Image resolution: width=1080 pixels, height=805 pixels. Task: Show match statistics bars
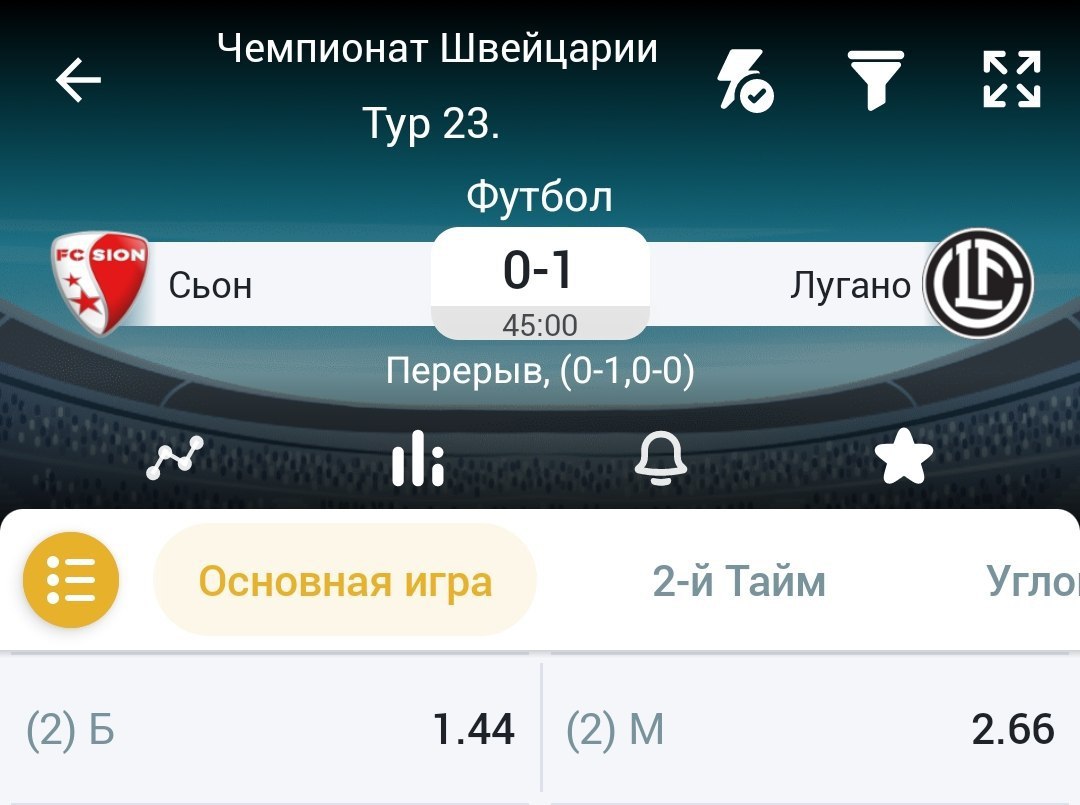click(x=417, y=459)
